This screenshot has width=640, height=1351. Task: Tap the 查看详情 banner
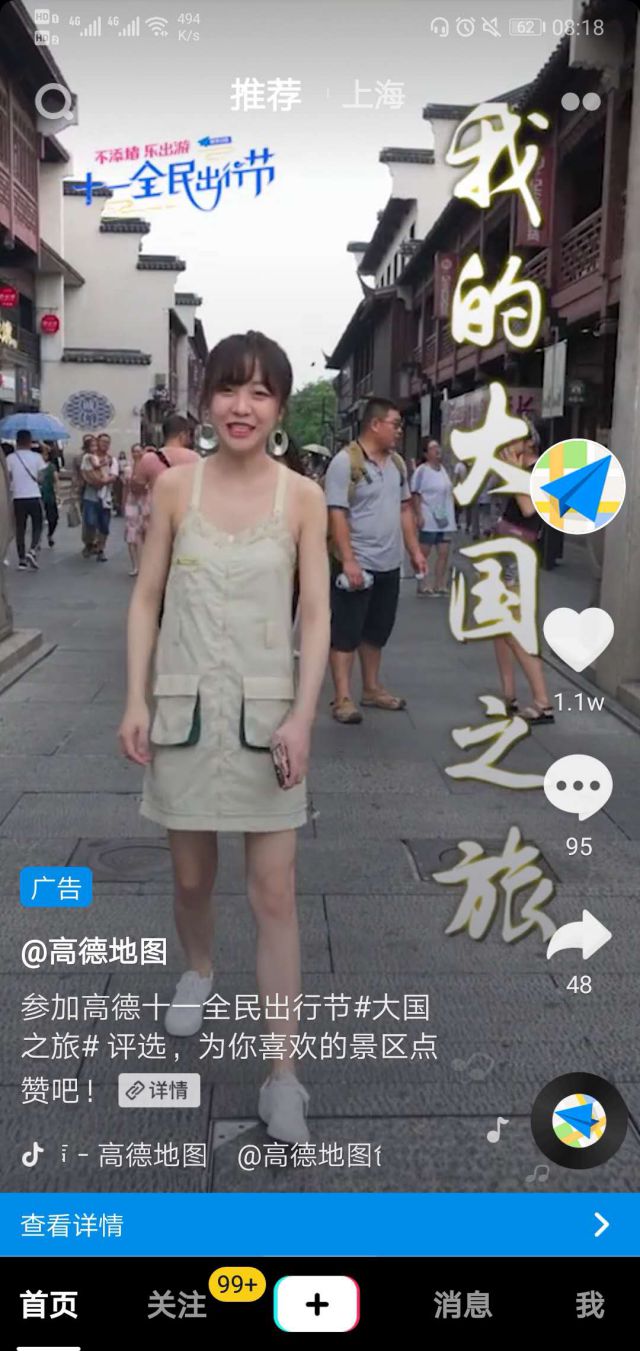320,1225
